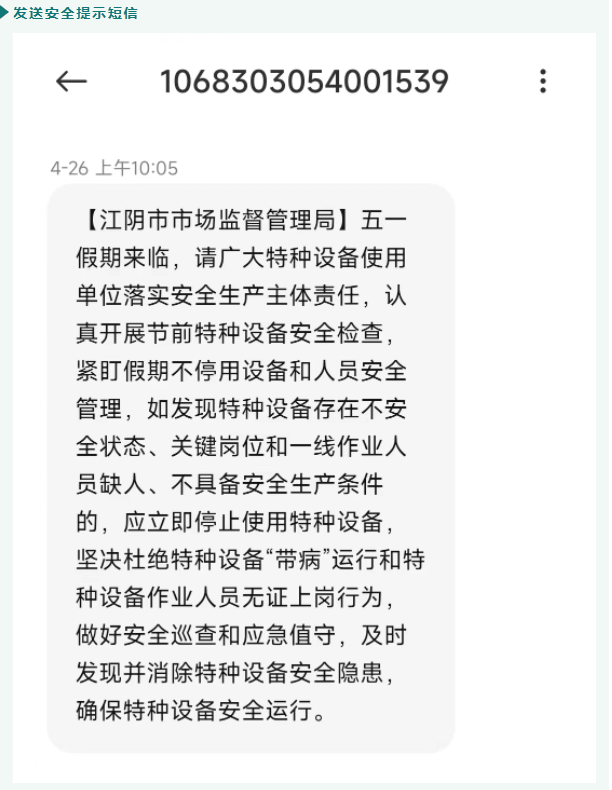Open the three-dot overflow menu
Viewport: 612px width, 790px height.
point(543,82)
